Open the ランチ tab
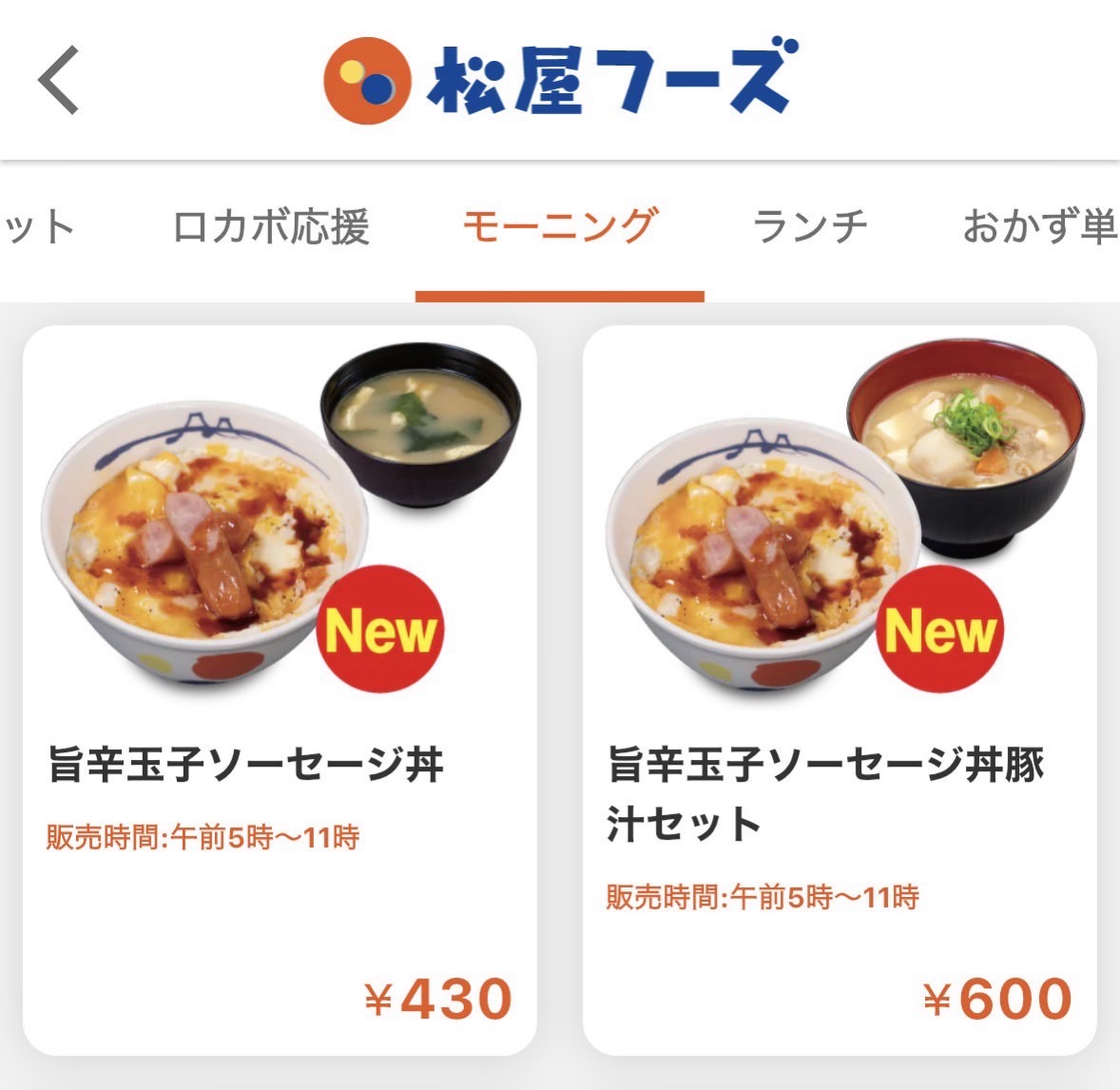This screenshot has height=1090, width=1120. point(810,227)
